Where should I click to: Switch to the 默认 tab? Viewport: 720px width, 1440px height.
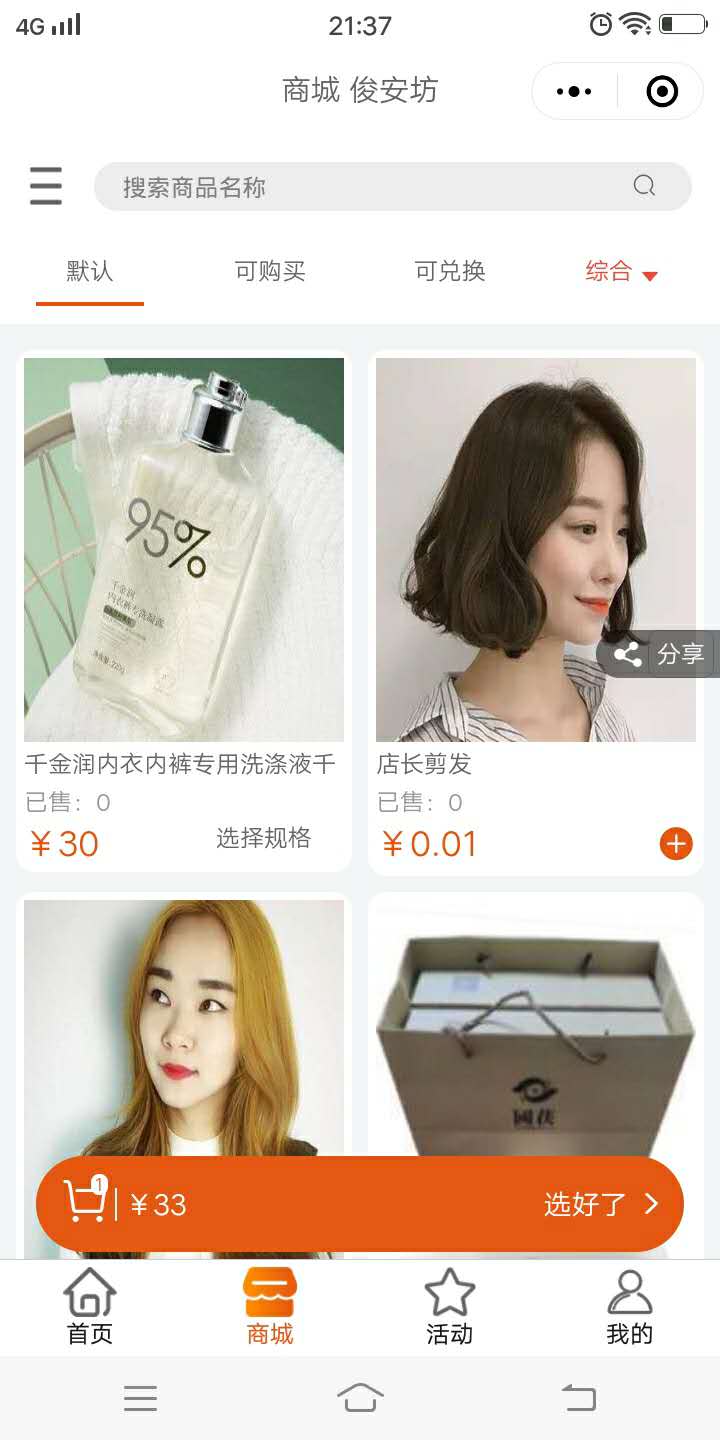(90, 271)
